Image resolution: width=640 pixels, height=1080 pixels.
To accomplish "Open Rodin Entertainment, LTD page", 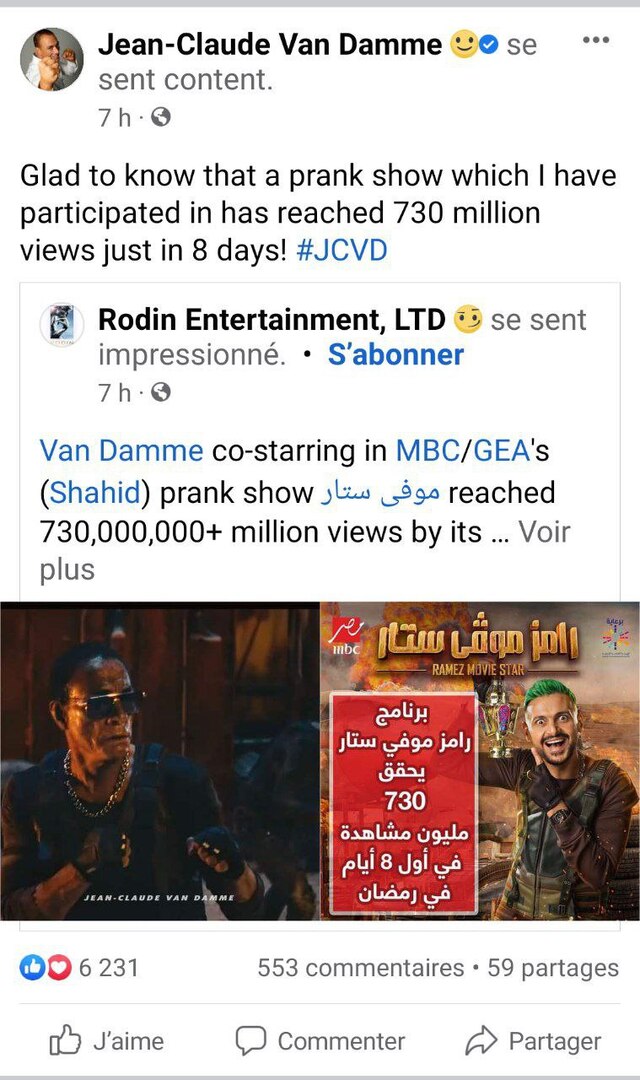I will (x=272, y=320).
